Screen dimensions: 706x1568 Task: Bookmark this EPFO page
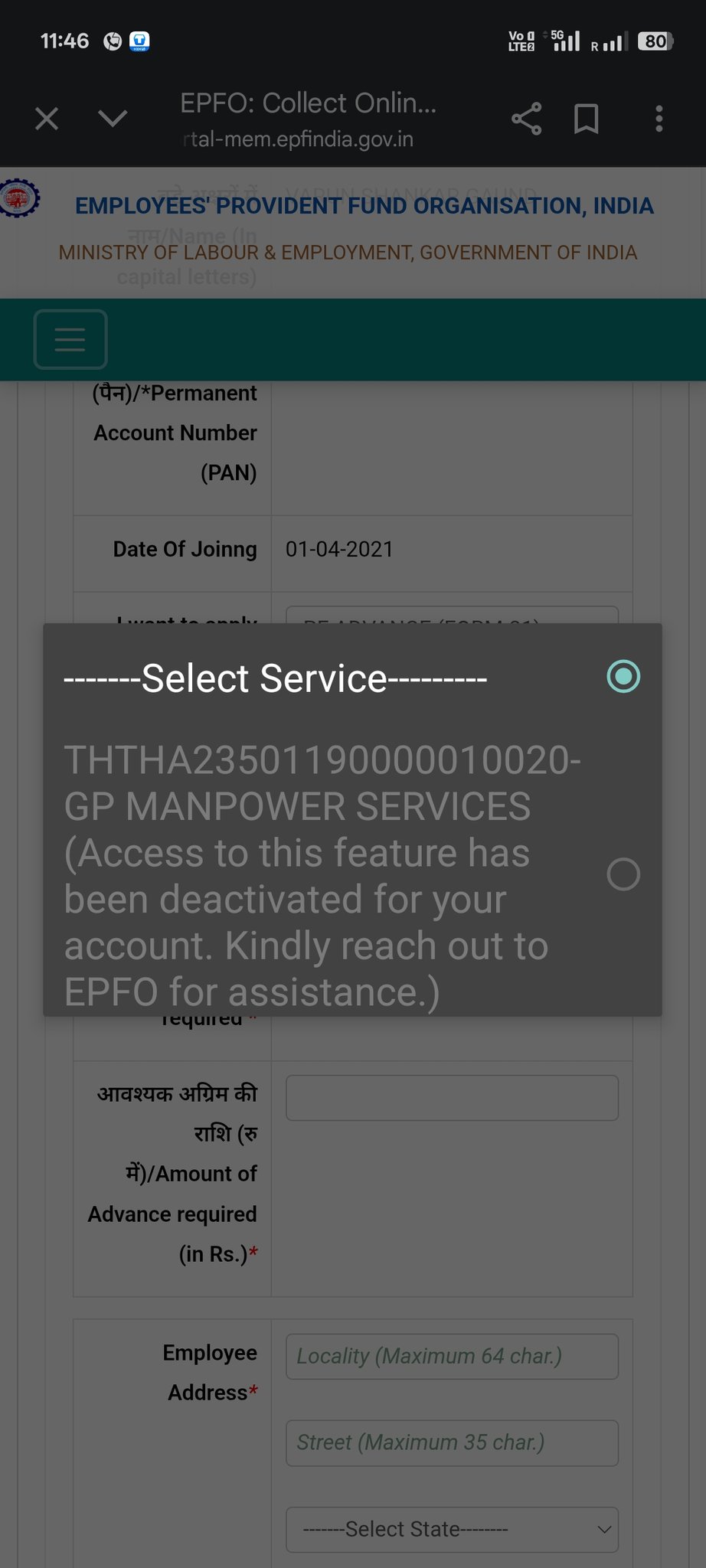586,119
